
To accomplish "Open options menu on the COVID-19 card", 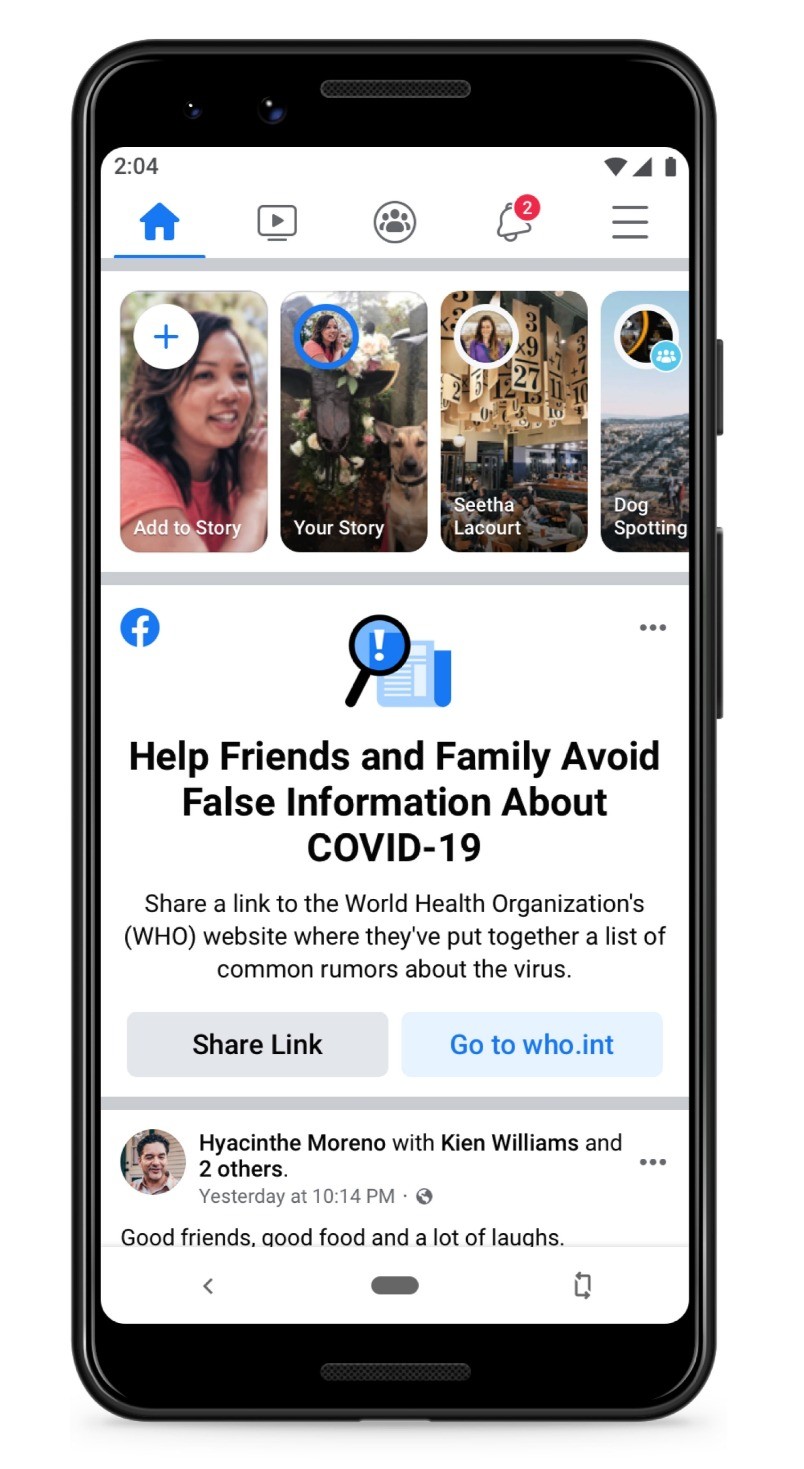I will [653, 628].
